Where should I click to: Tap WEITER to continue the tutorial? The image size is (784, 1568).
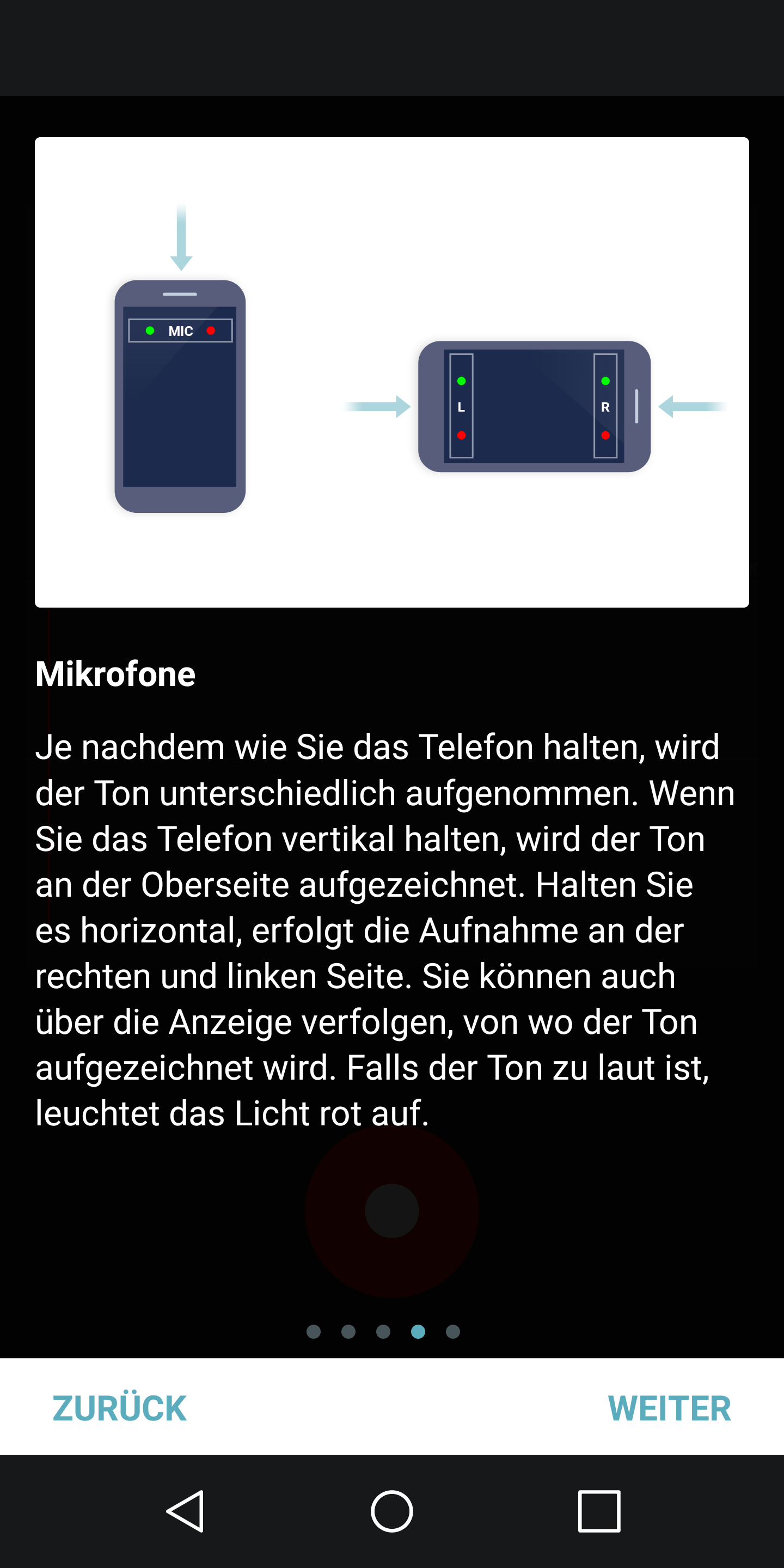(669, 1408)
